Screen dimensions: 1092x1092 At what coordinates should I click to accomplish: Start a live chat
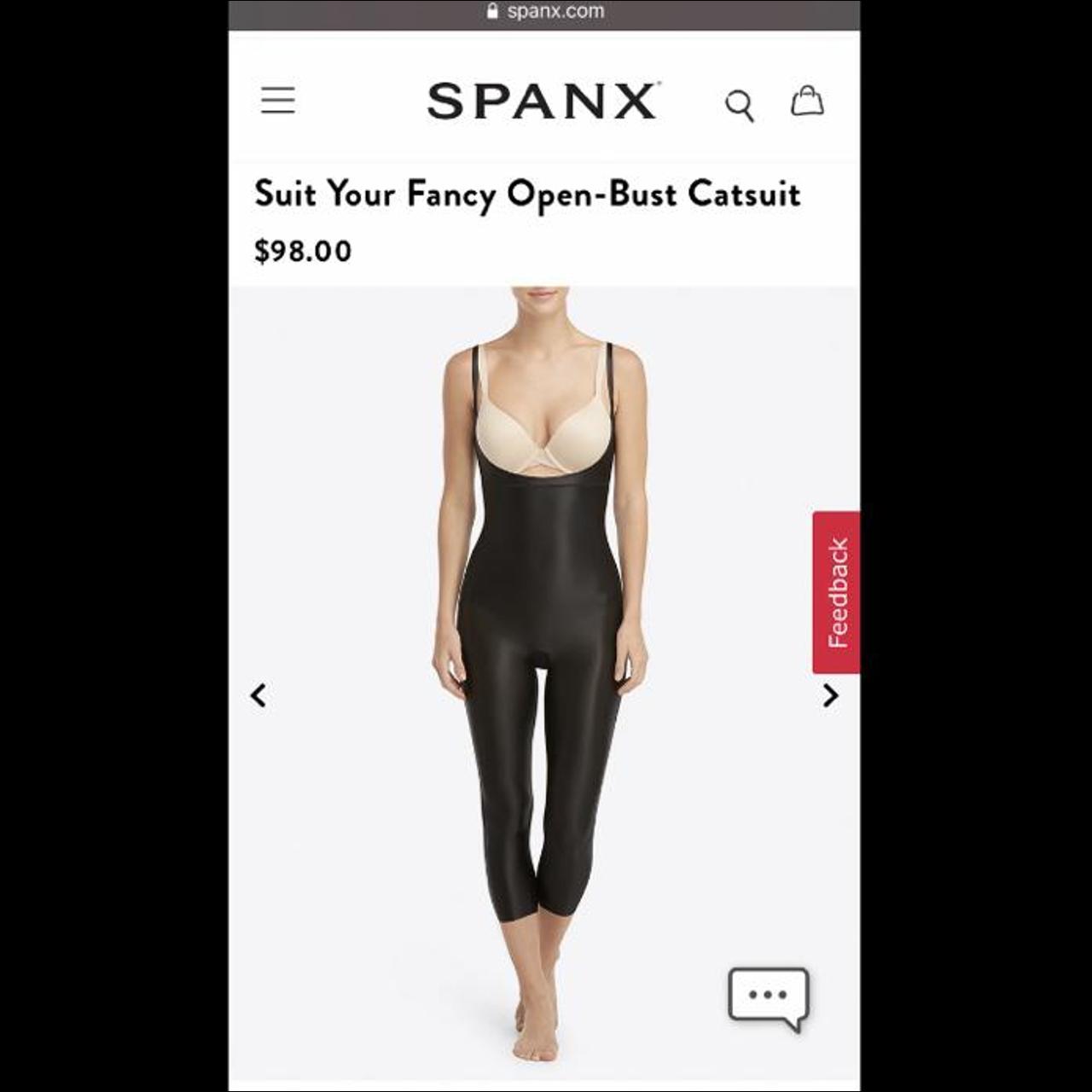coord(768,998)
